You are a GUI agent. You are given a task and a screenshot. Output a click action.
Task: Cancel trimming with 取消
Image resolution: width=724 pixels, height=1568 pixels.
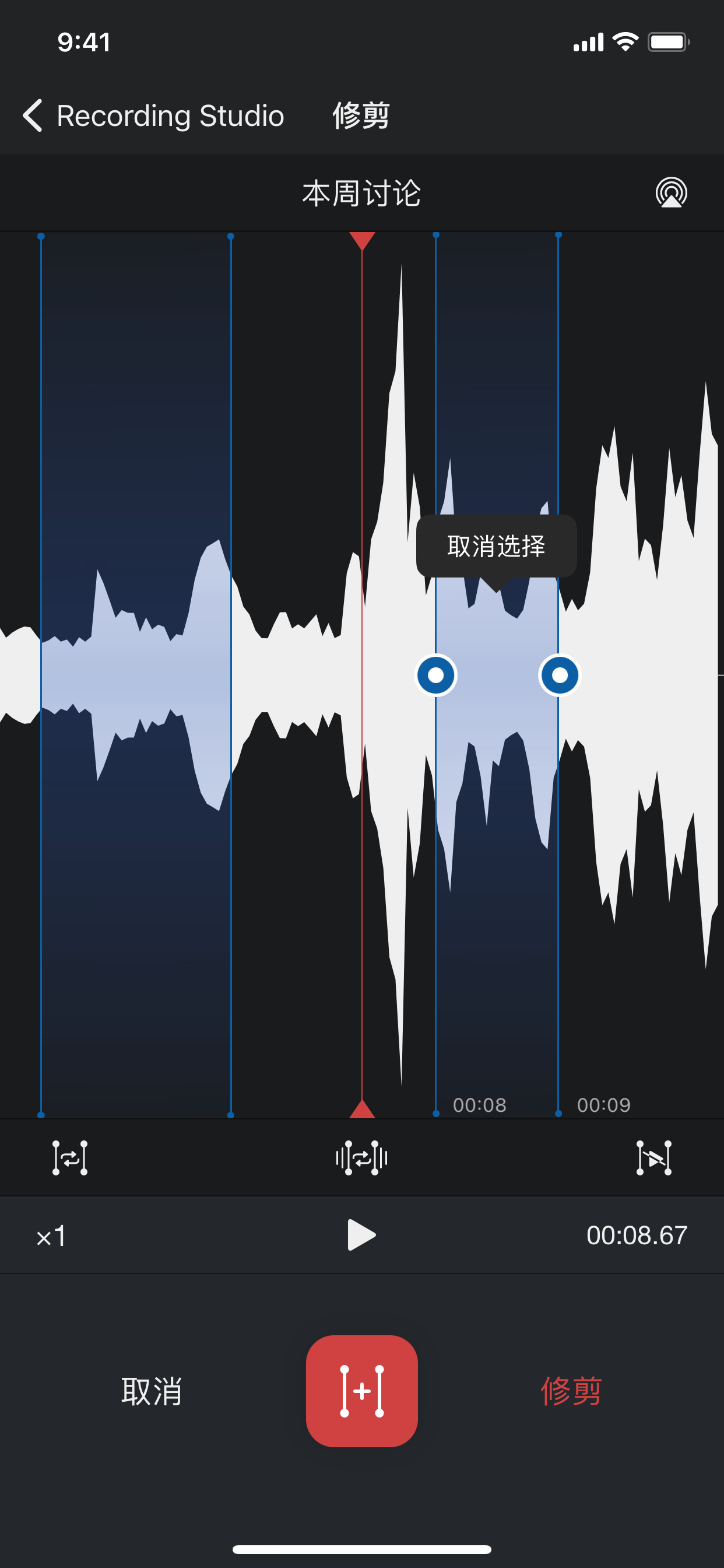click(x=152, y=1391)
